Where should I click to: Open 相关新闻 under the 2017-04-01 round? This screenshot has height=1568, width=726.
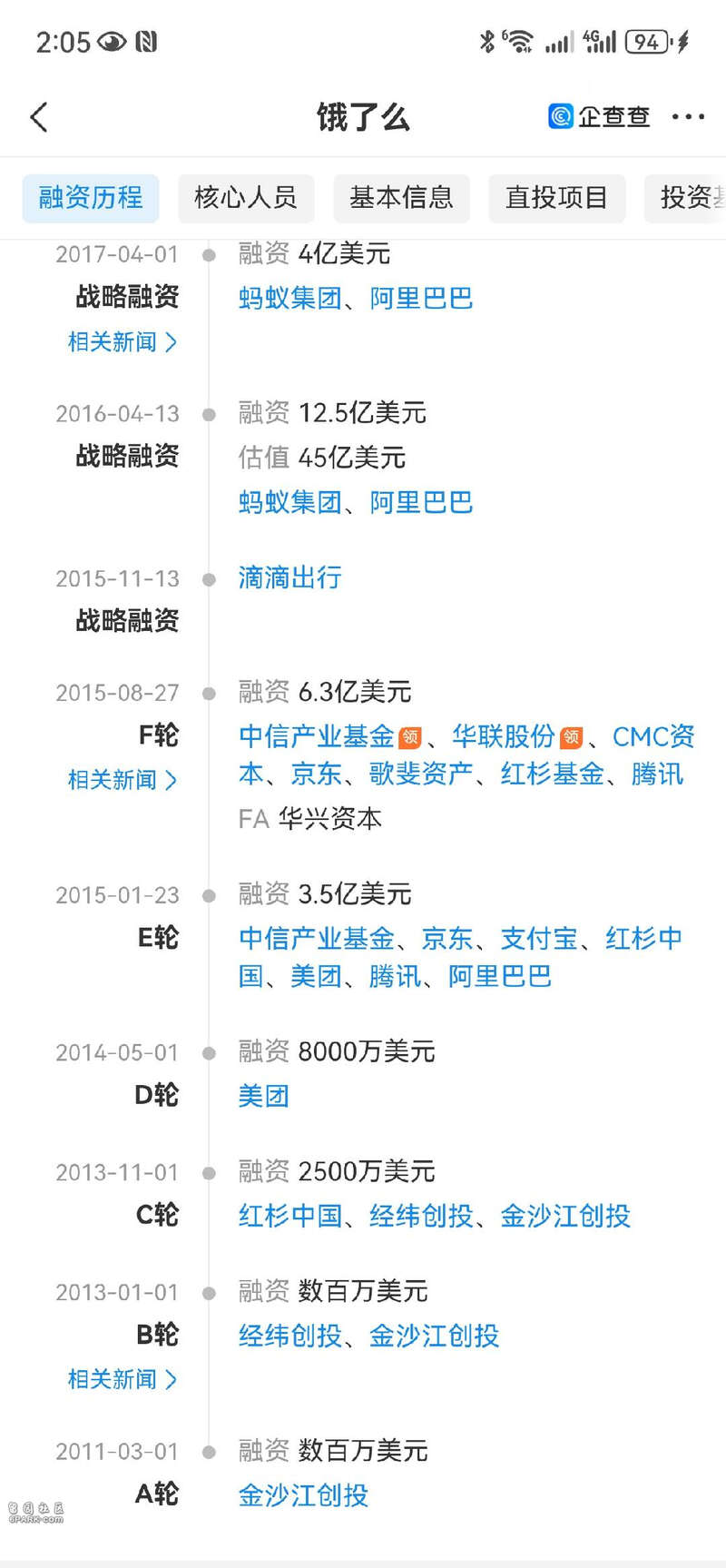123,342
